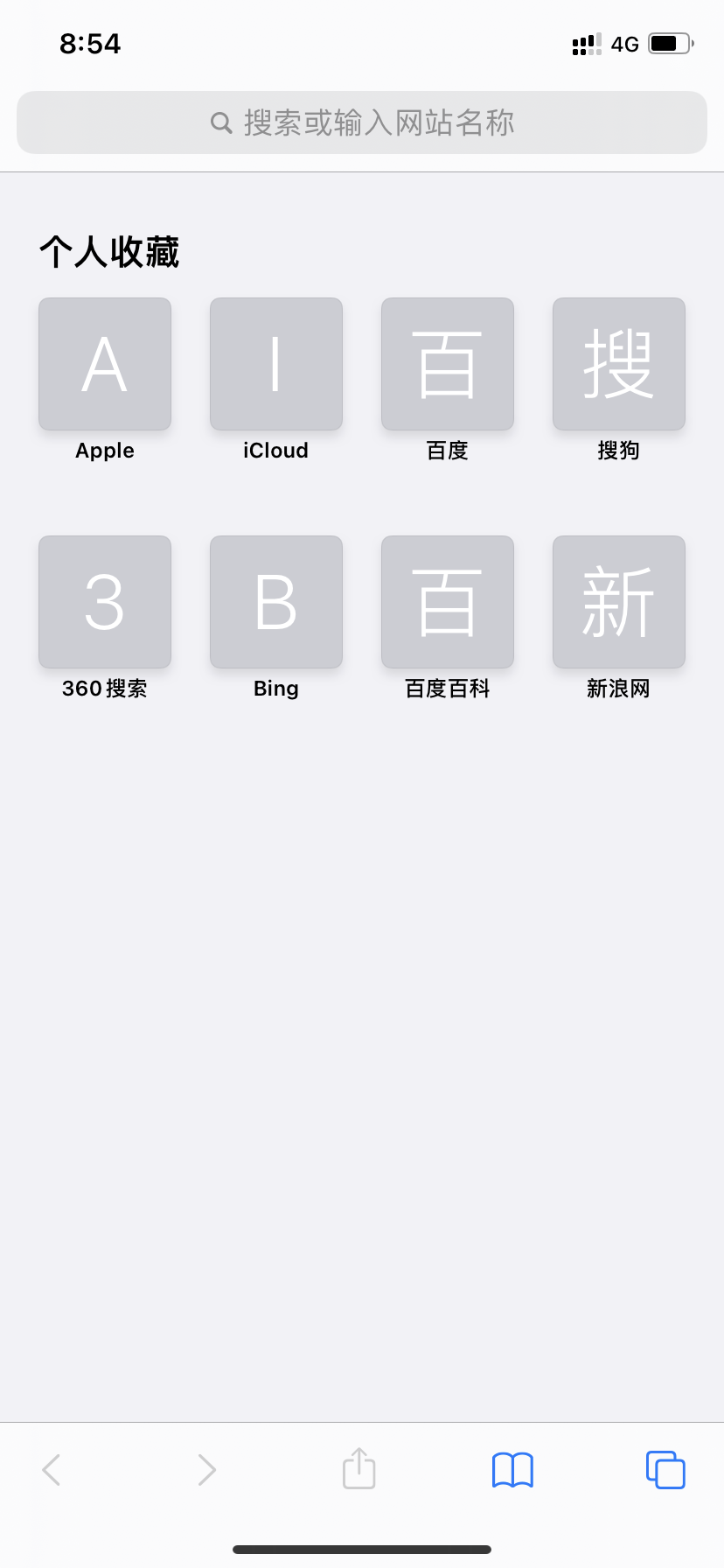Tap the search or website address field

[x=362, y=122]
